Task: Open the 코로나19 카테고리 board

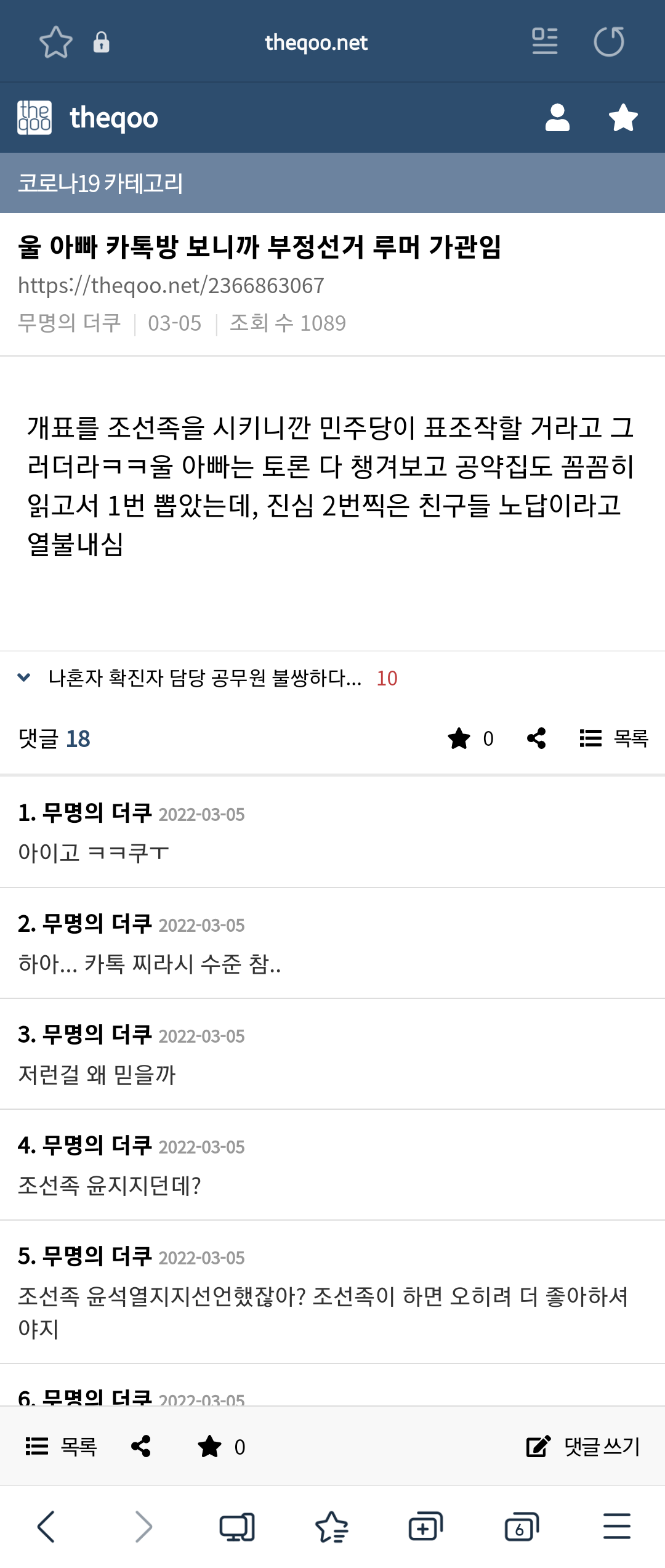Action: (100, 183)
